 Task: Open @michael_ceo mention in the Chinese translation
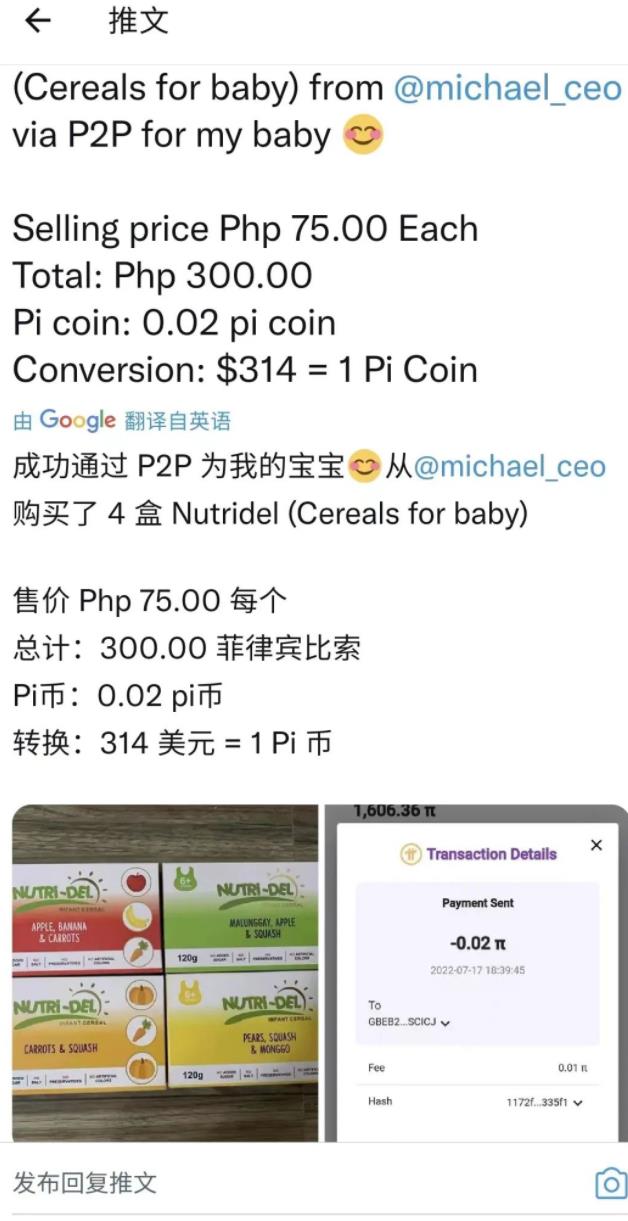tap(509, 467)
